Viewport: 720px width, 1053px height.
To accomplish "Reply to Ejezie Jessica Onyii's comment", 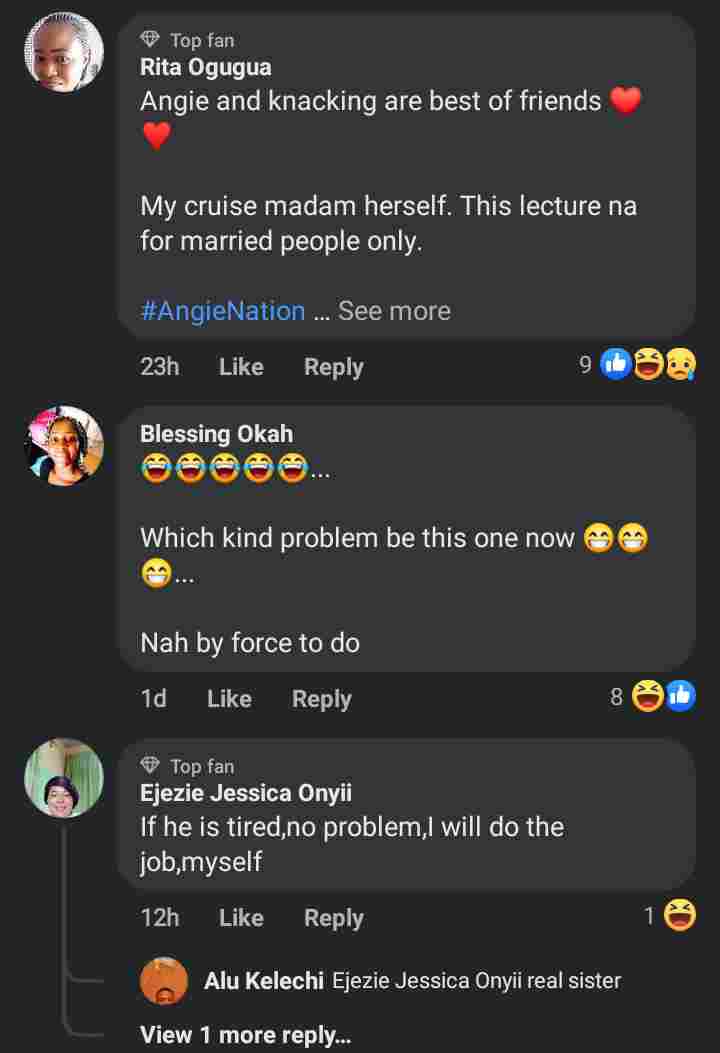I will click(x=333, y=918).
